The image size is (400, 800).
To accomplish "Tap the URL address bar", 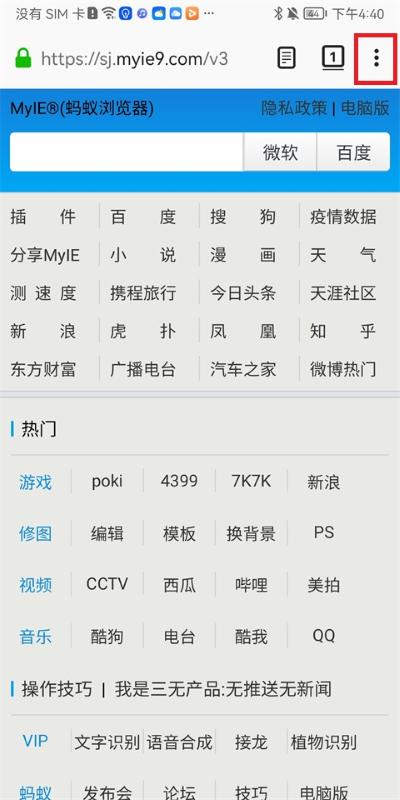I will pos(135,59).
